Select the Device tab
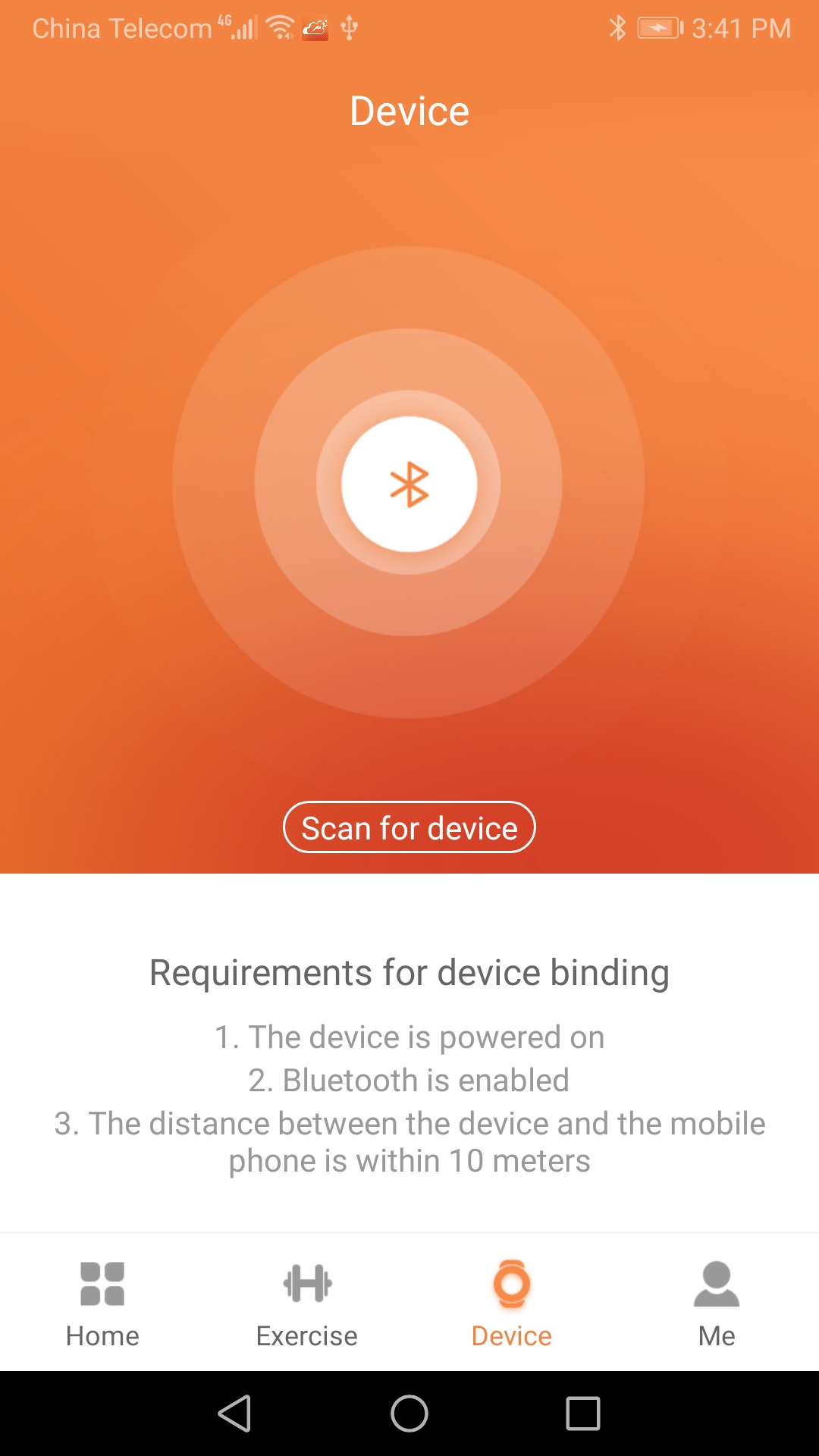The width and height of the screenshot is (819, 1456). 512,1303
